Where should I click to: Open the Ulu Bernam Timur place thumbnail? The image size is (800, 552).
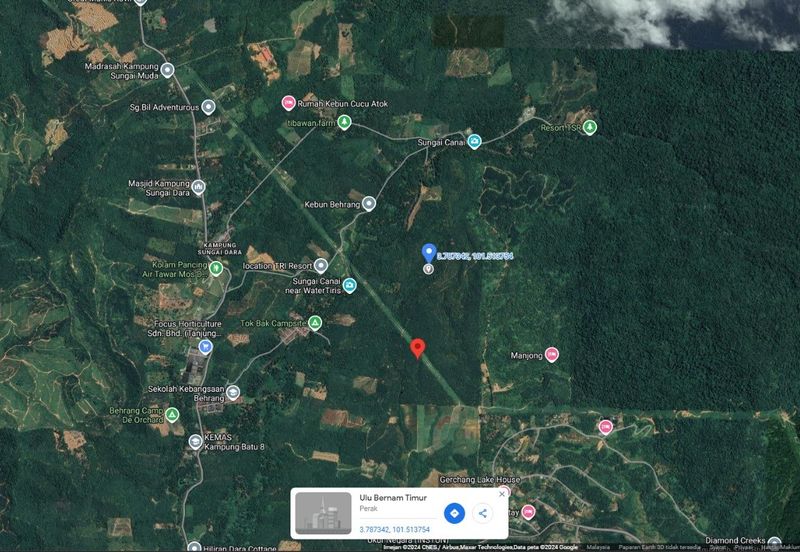(x=320, y=513)
